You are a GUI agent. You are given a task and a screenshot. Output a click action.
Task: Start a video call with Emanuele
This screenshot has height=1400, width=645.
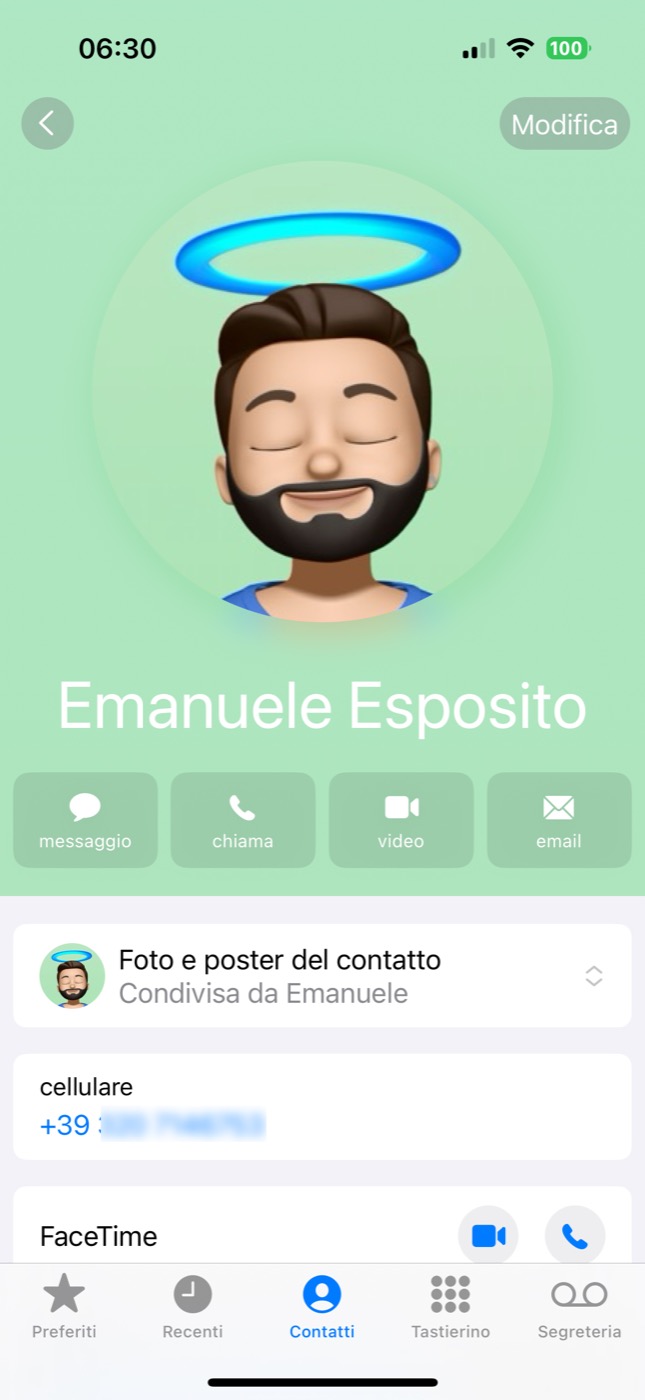point(401,820)
